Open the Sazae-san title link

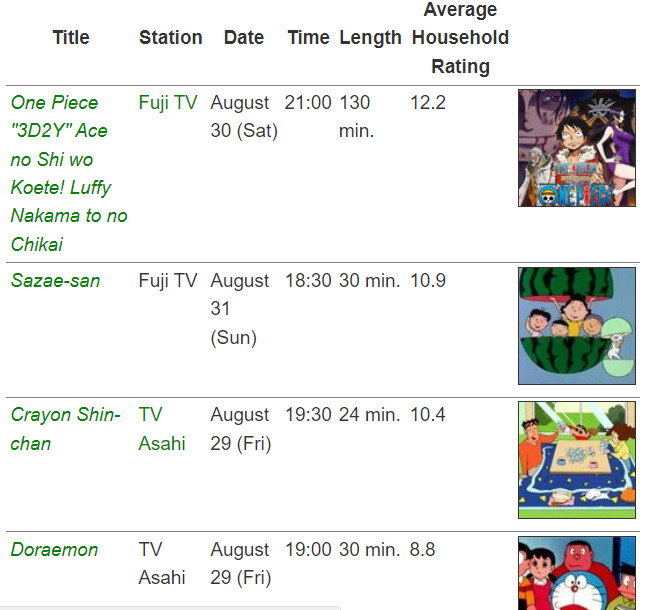(x=55, y=281)
